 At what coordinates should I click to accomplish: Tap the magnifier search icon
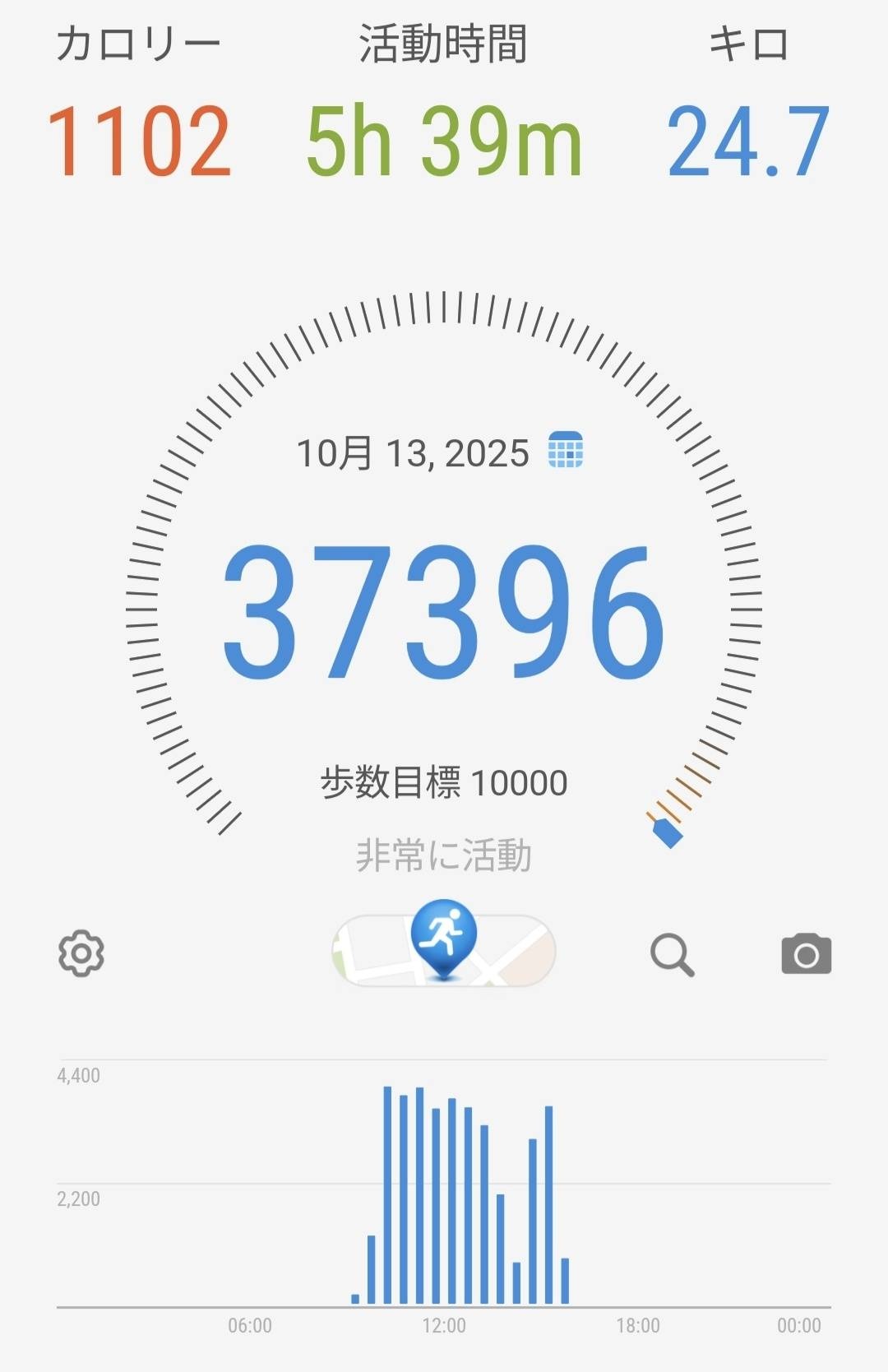coord(672,954)
